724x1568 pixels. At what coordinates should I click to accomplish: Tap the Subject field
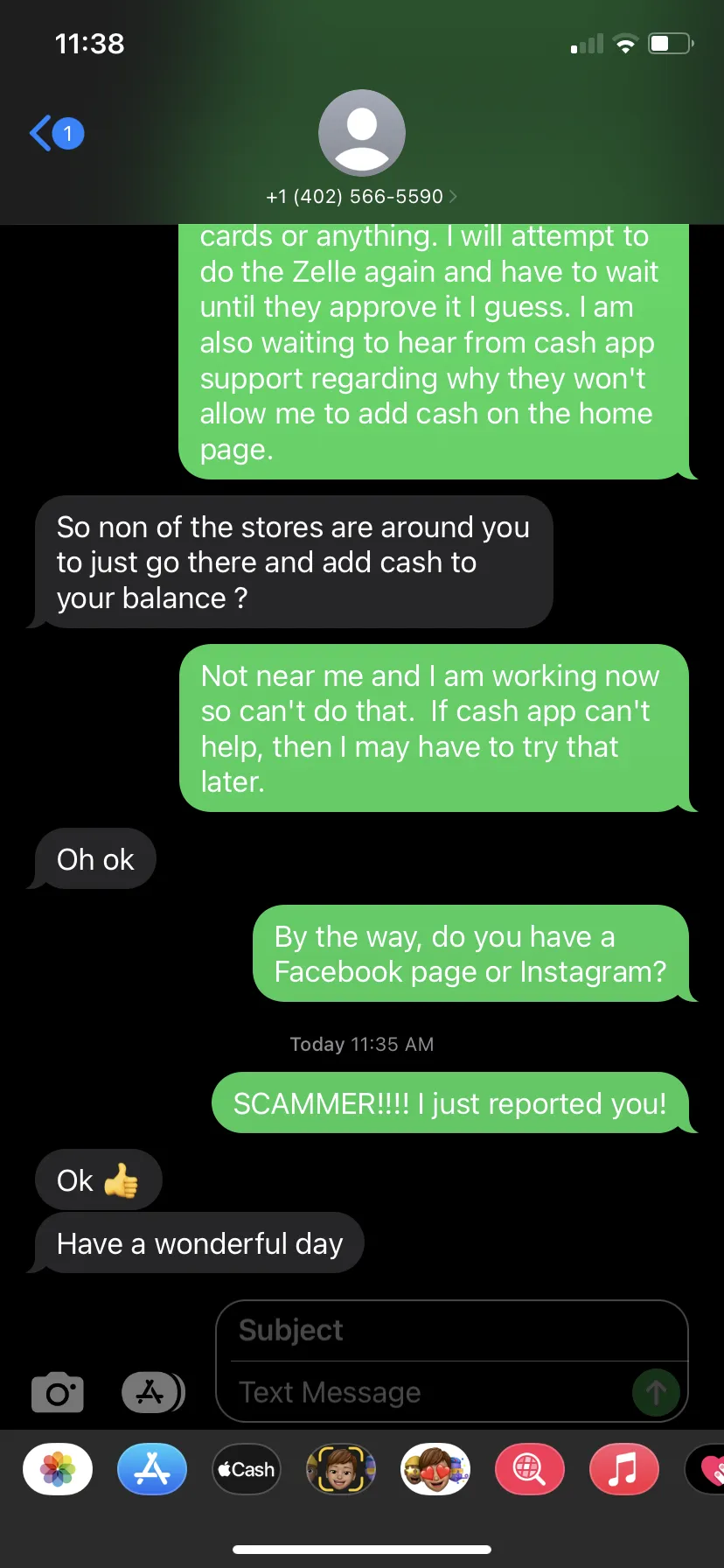451,1330
